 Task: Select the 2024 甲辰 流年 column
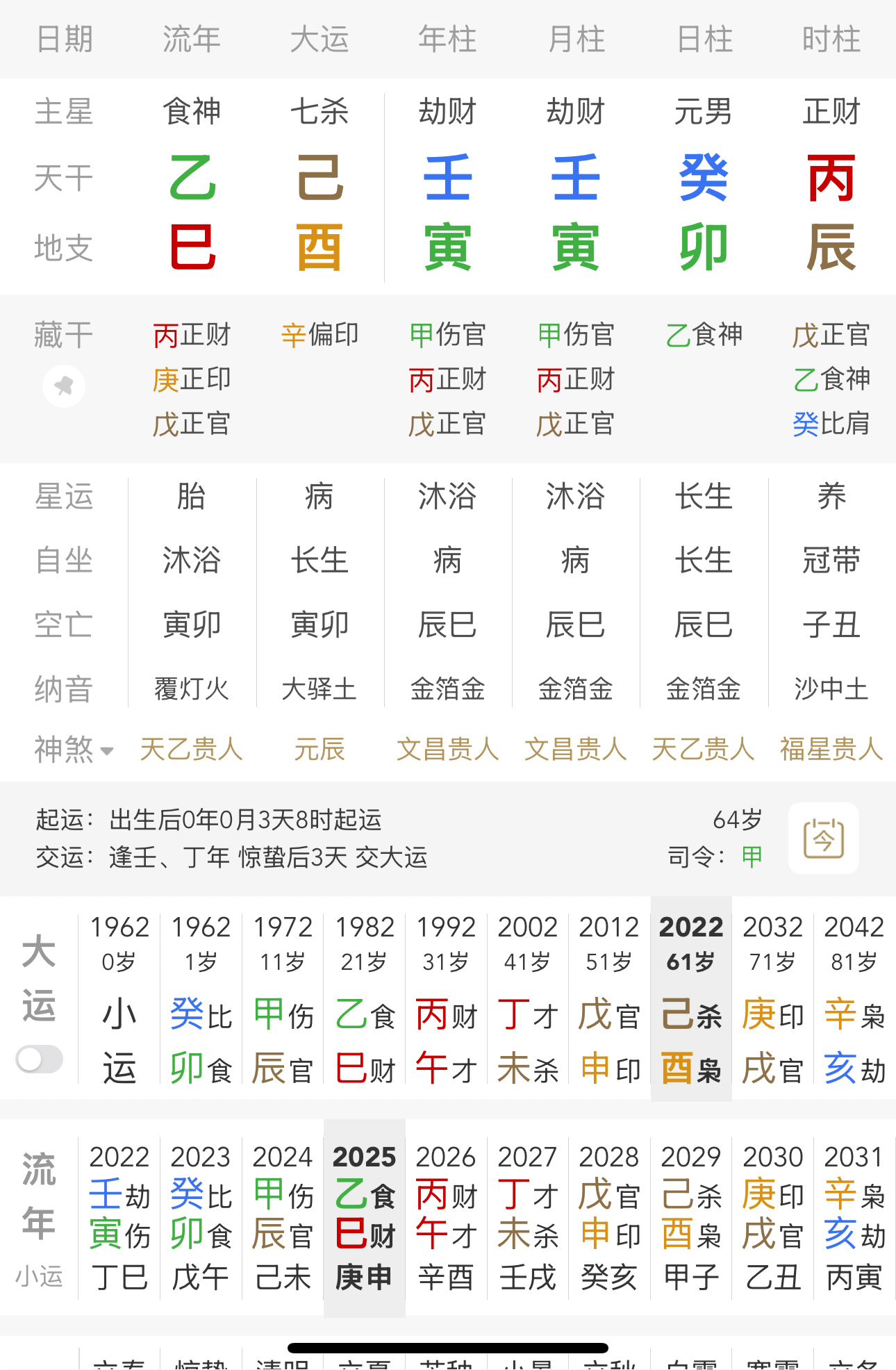283,1217
